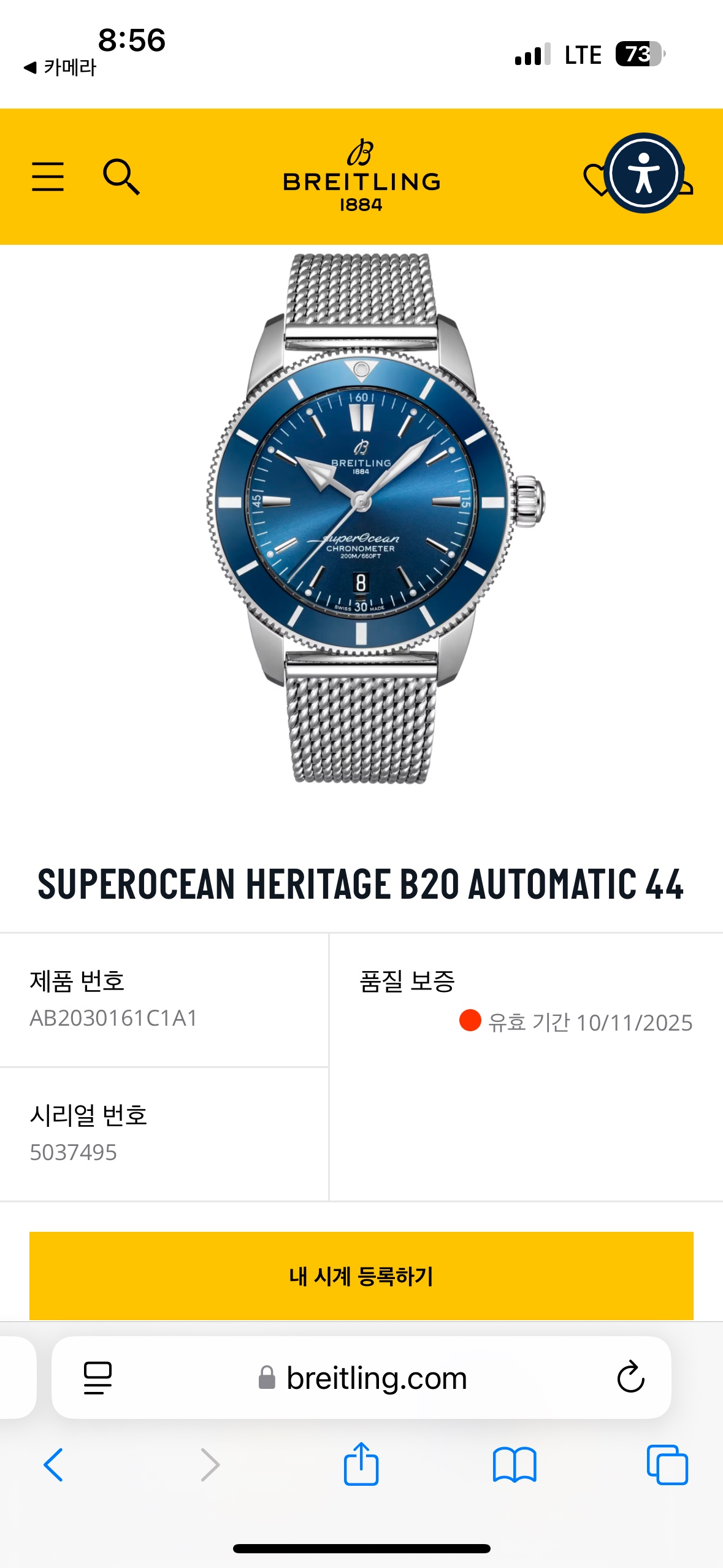Open the page menu in address bar

tap(98, 1378)
